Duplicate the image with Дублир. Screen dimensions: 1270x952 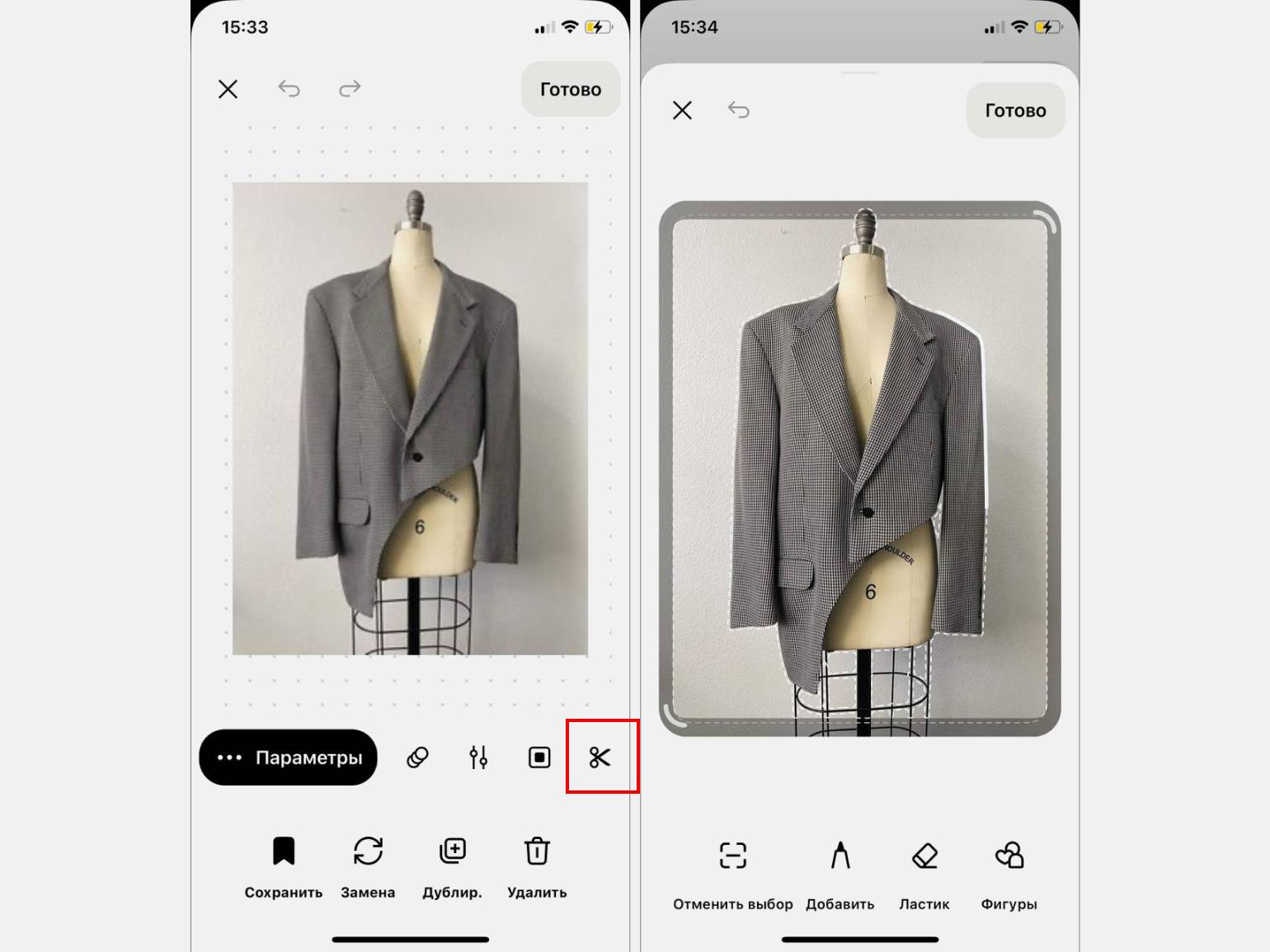coord(452,865)
